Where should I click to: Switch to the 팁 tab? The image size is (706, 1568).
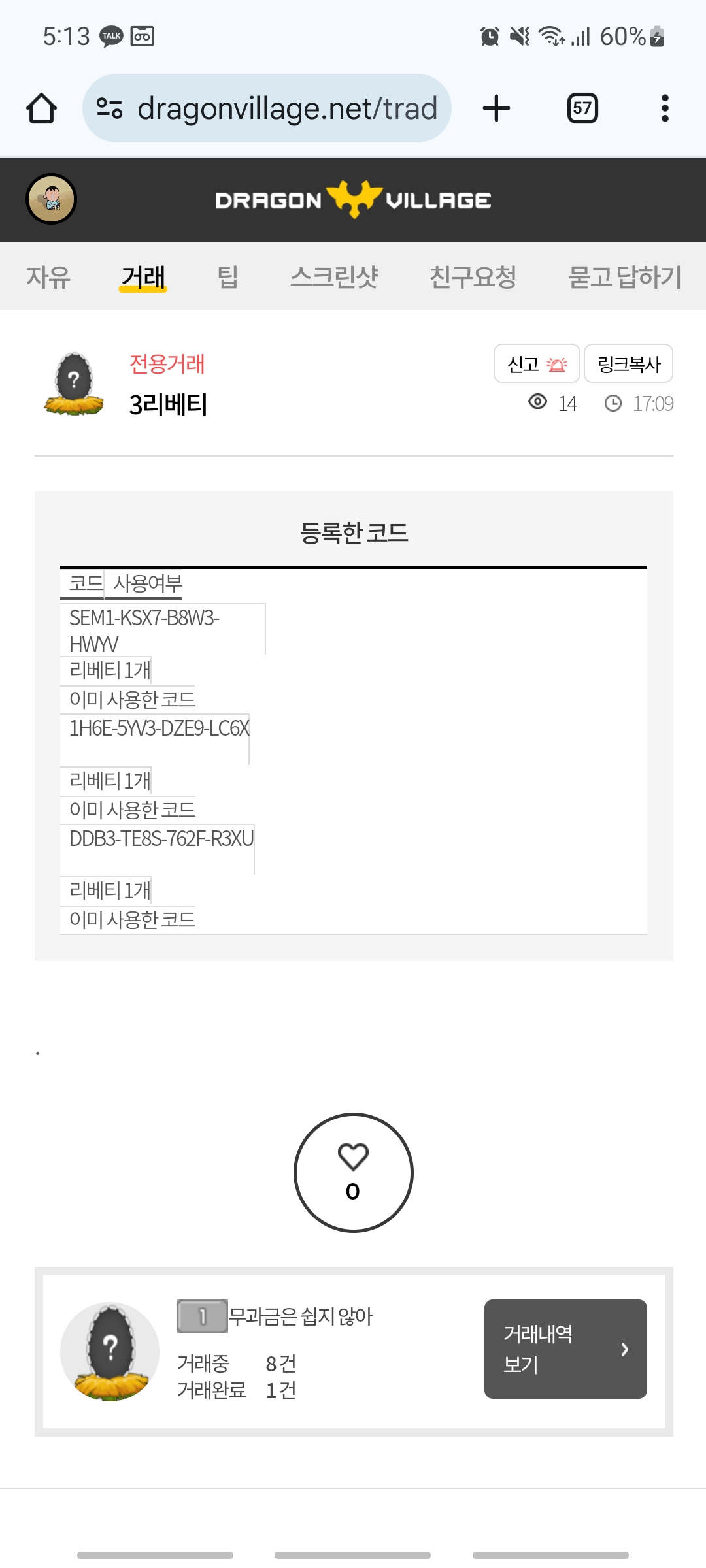point(227,277)
